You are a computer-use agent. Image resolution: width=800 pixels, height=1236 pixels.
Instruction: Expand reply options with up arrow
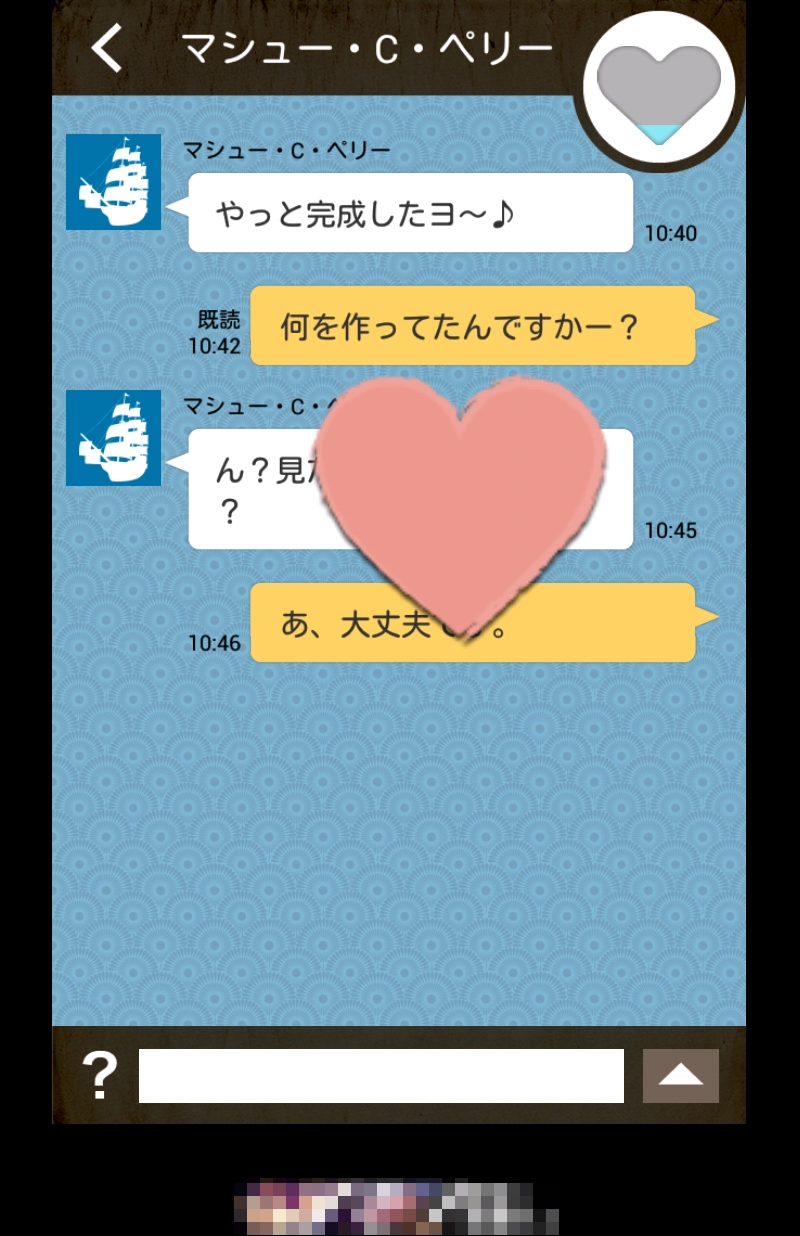[680, 1076]
